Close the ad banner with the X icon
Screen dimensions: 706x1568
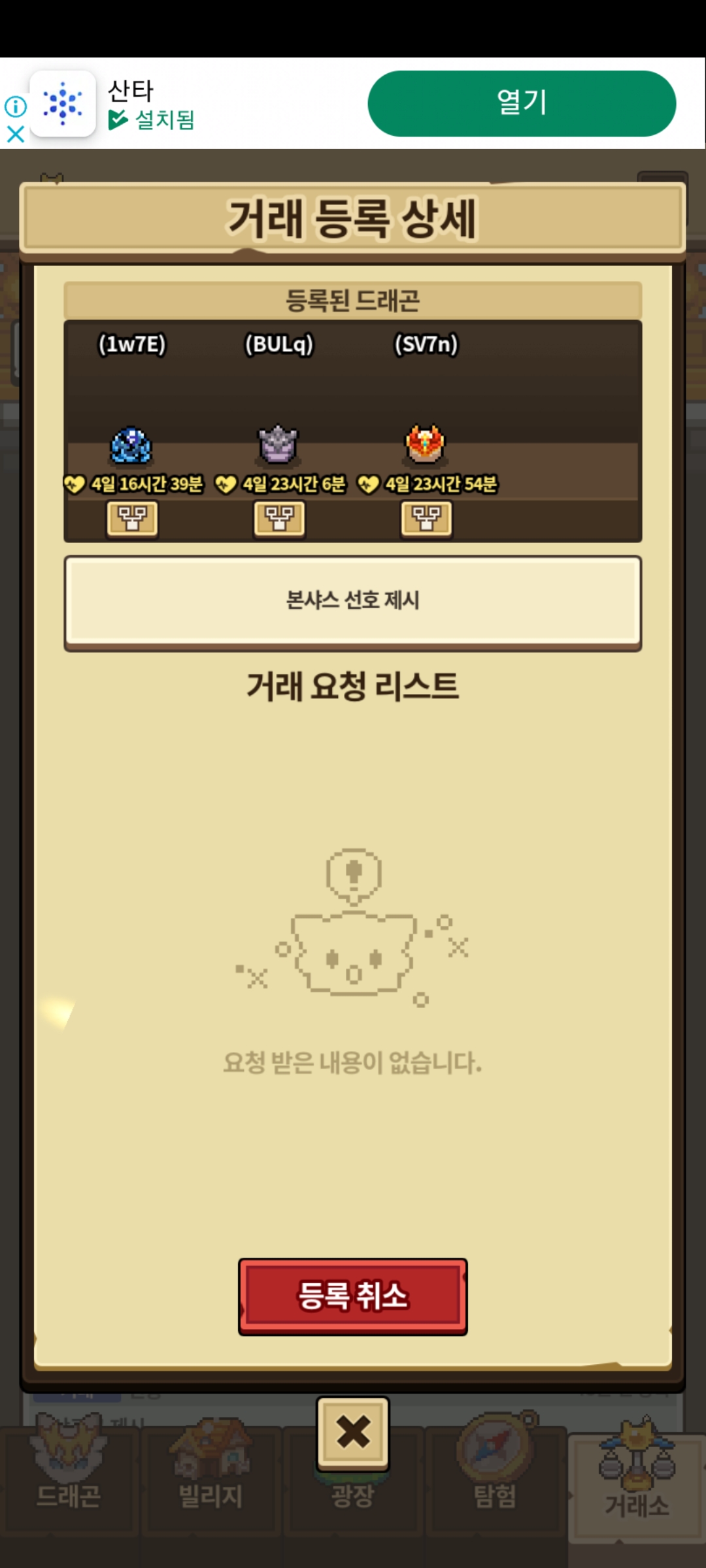click(x=16, y=134)
